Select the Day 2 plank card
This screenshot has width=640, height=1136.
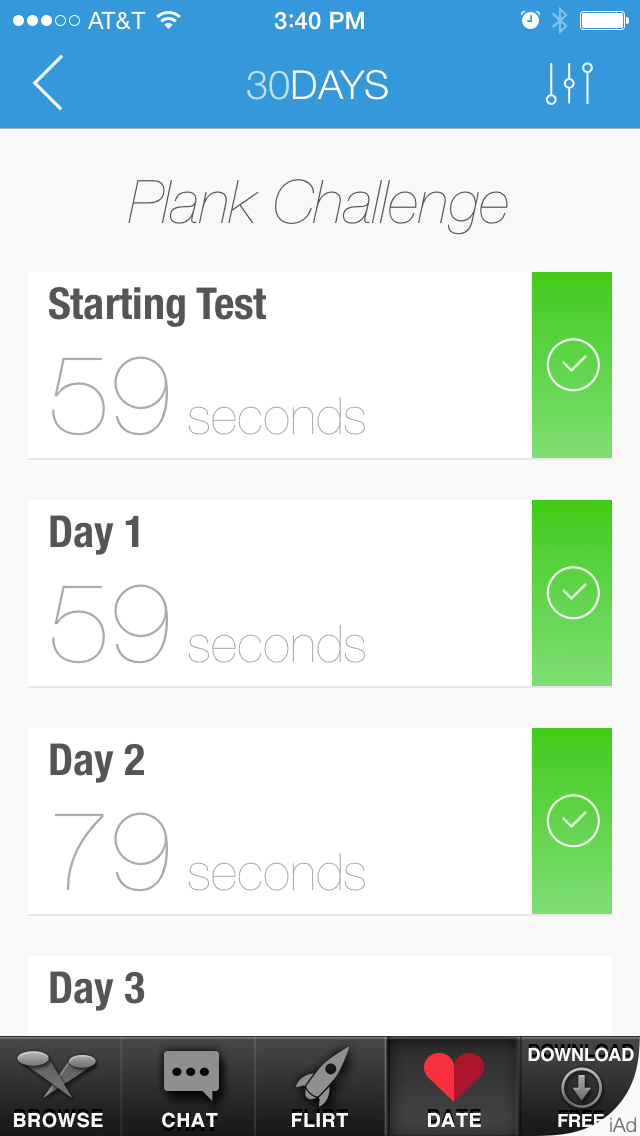280,822
